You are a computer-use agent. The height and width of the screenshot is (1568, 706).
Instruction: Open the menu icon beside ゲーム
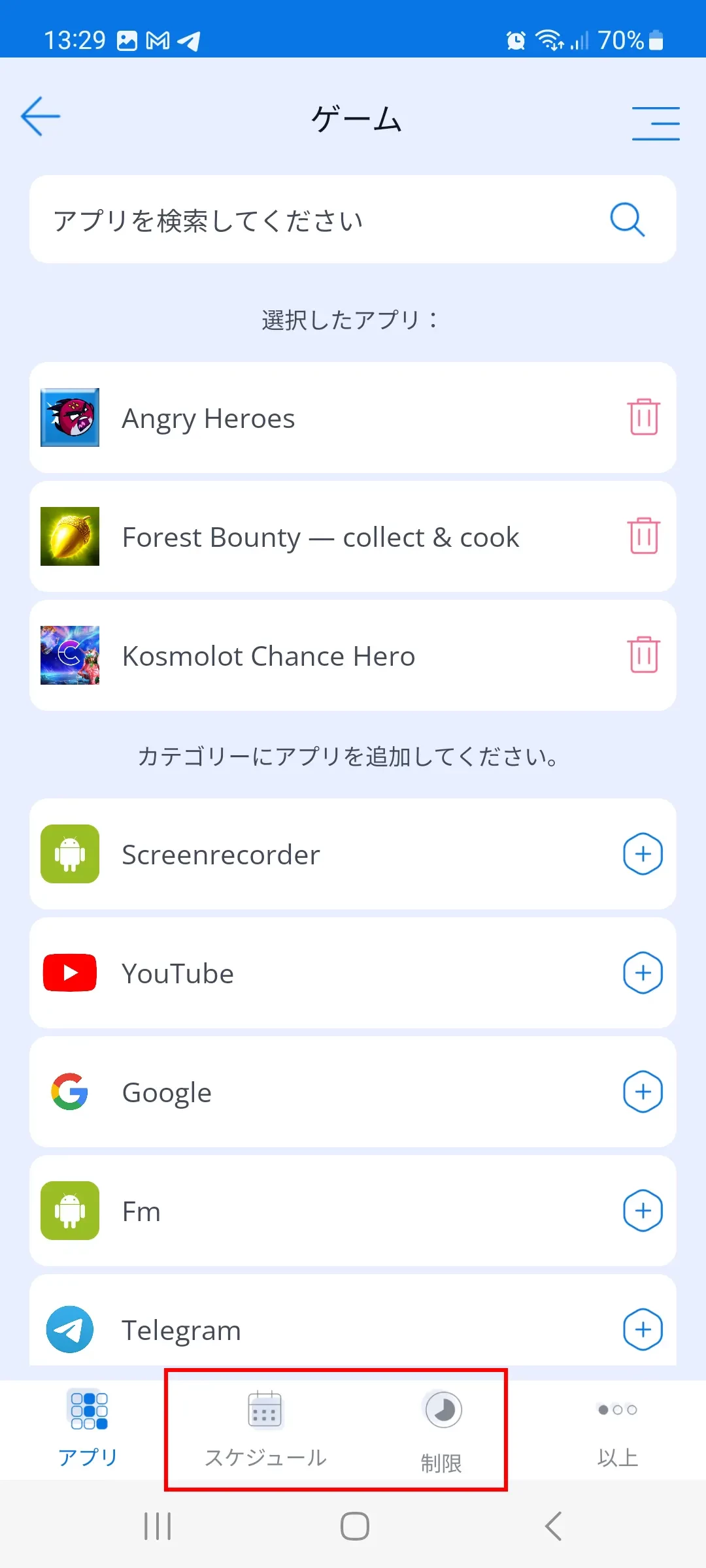coord(655,123)
